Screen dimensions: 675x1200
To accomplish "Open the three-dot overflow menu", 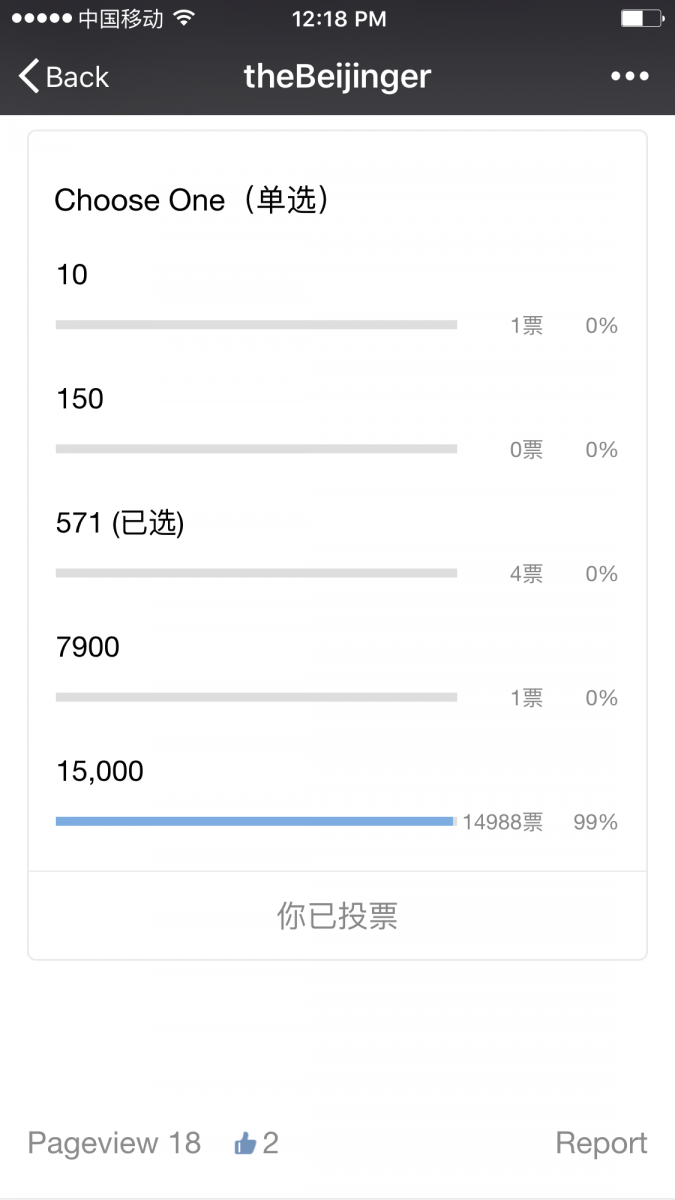I will 629,76.
